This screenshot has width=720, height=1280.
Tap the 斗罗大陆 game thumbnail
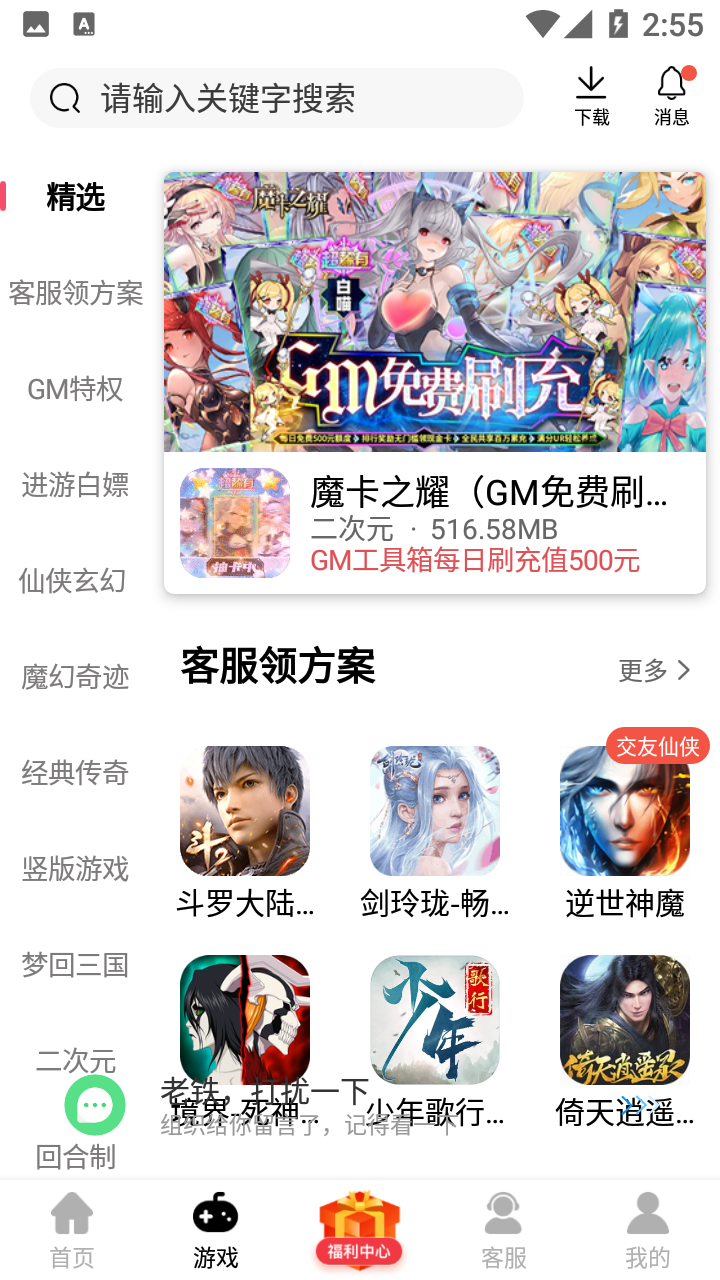click(244, 811)
